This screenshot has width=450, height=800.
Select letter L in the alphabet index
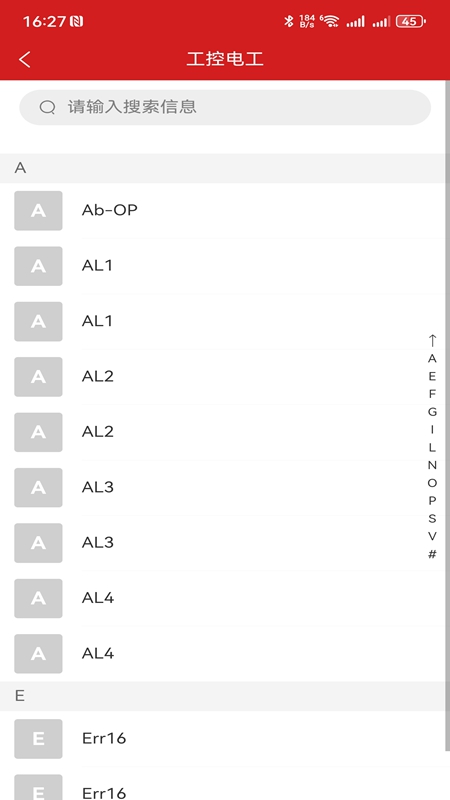tap(432, 447)
